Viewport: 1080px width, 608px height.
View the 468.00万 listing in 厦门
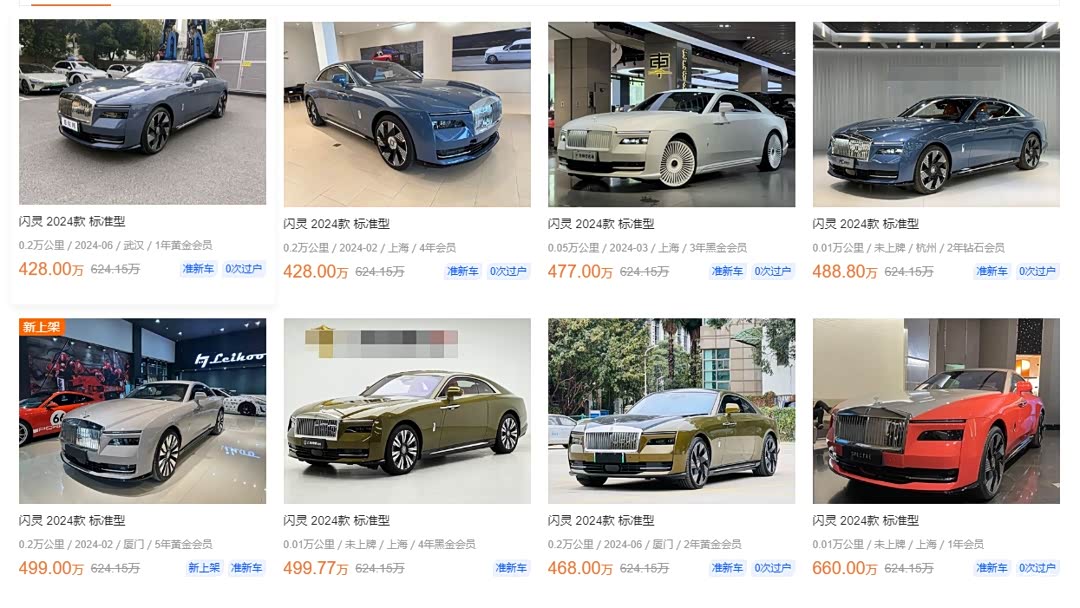click(671, 411)
